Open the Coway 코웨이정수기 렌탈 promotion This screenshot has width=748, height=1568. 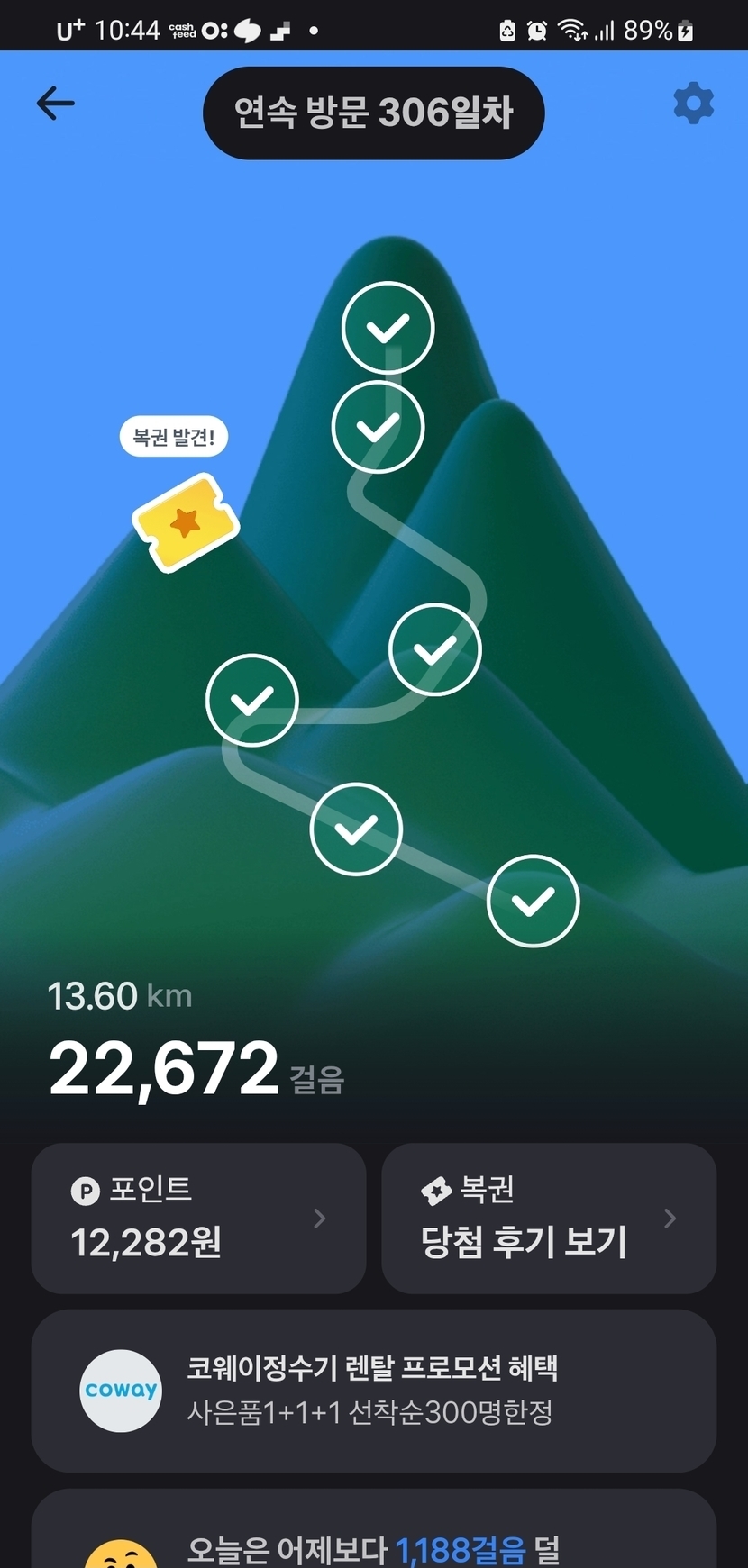[x=373, y=1390]
